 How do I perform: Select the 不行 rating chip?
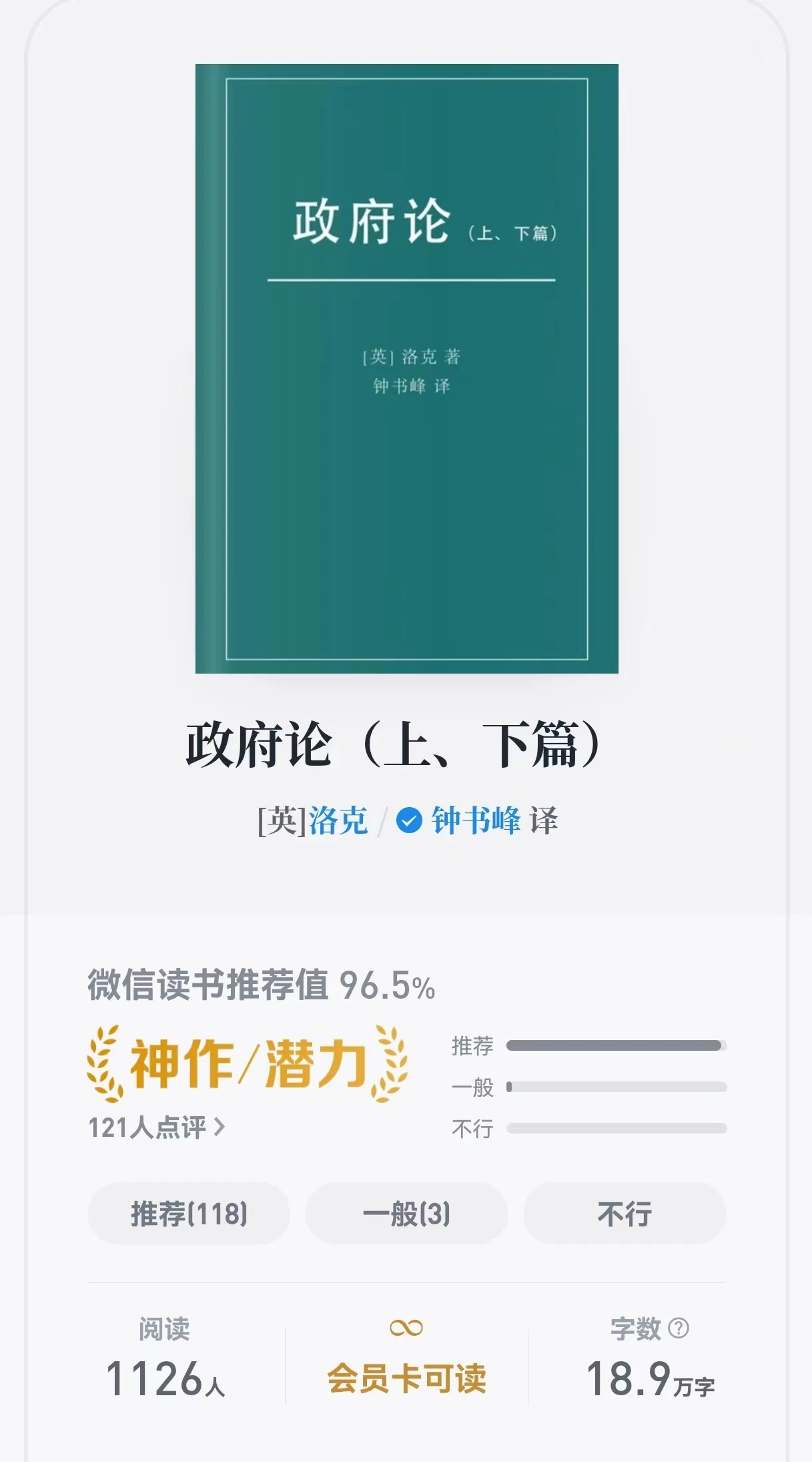point(624,1214)
